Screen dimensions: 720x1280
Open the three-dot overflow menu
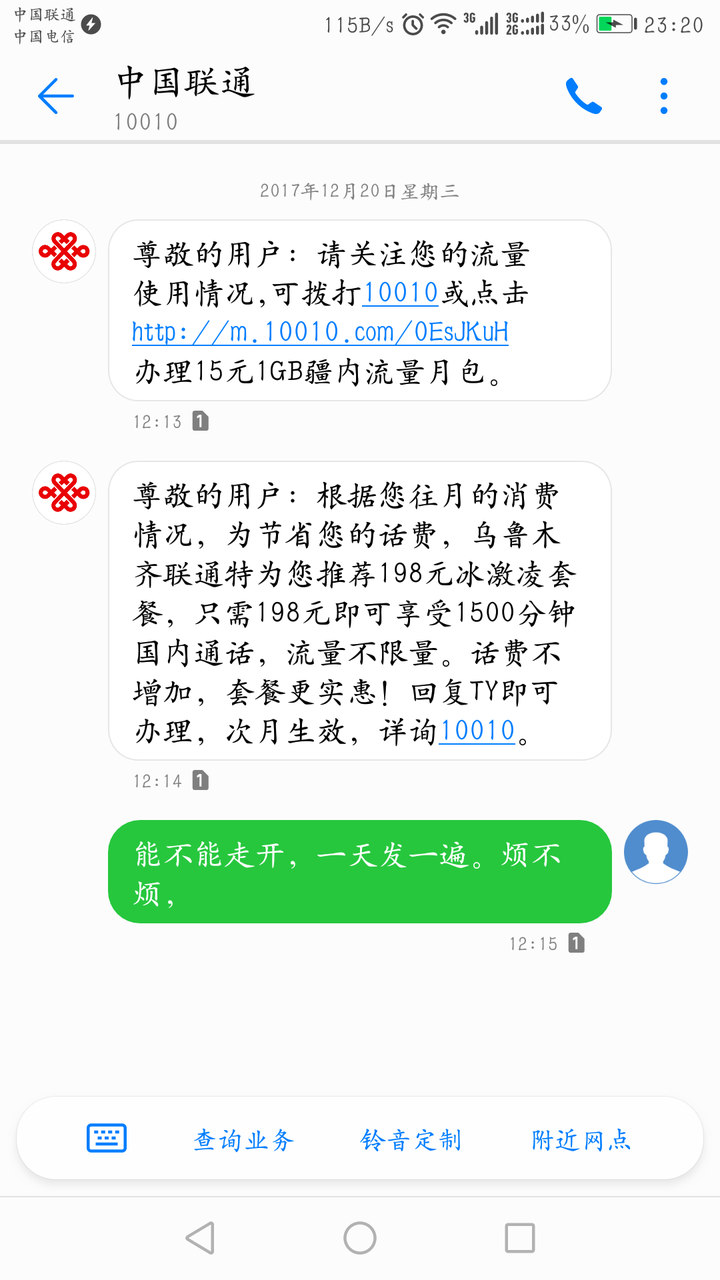[663, 95]
